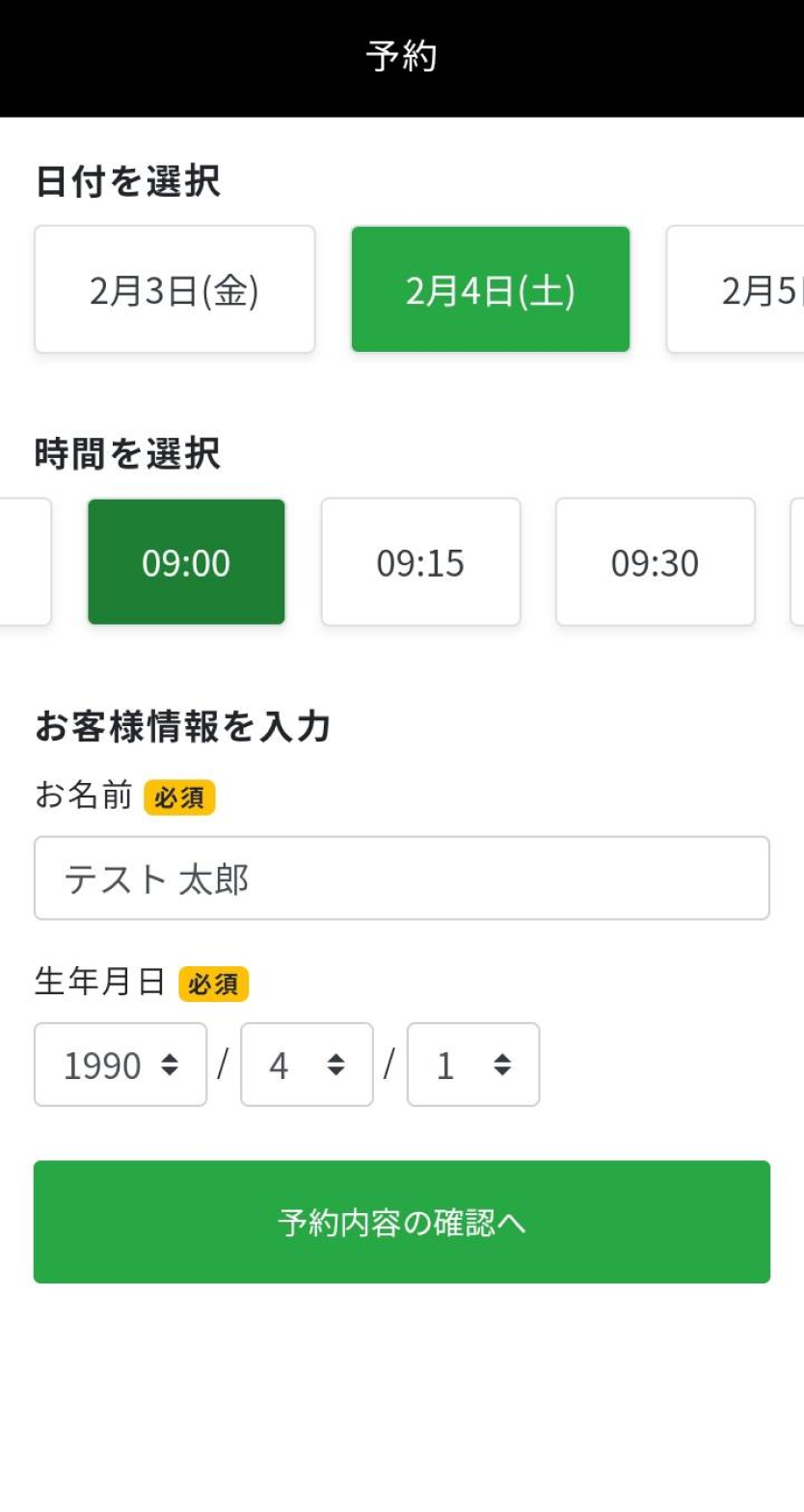Choose the 2月4日(土) date option

[x=491, y=289]
